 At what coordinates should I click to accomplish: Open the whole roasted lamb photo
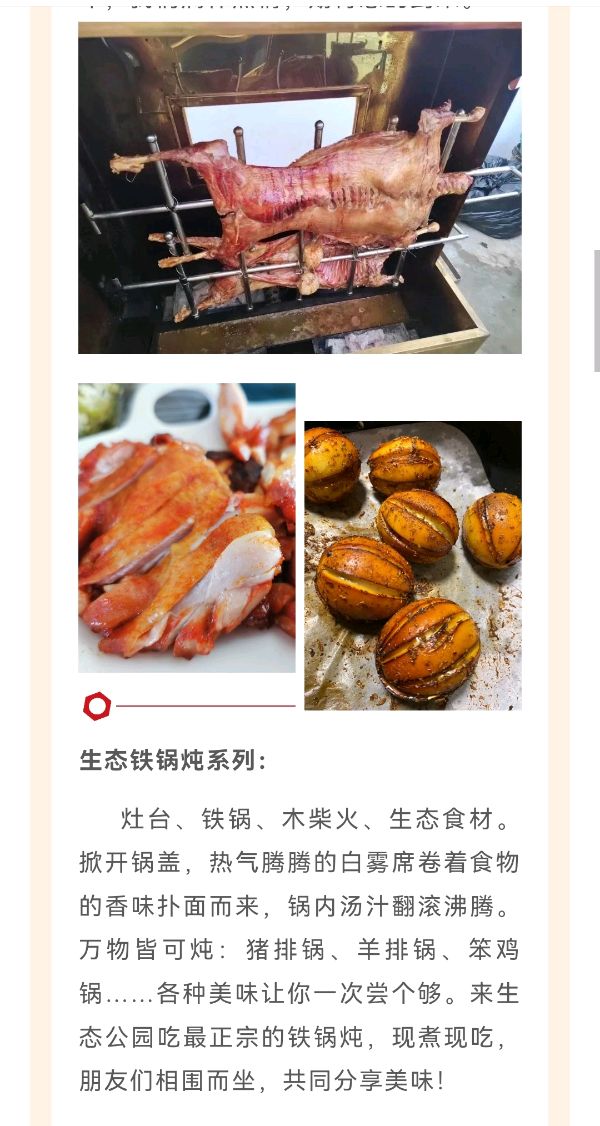300,188
